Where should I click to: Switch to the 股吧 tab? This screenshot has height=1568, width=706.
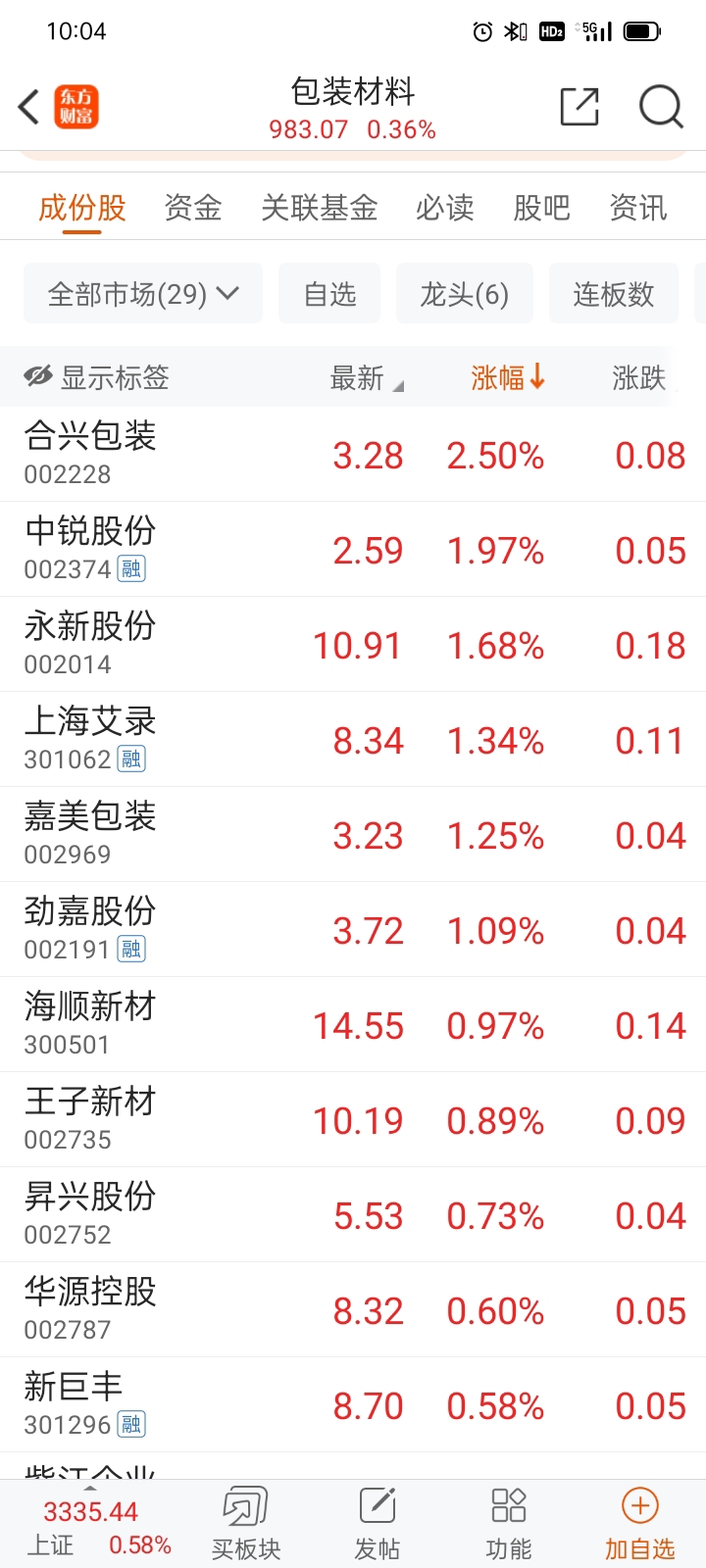(x=541, y=208)
